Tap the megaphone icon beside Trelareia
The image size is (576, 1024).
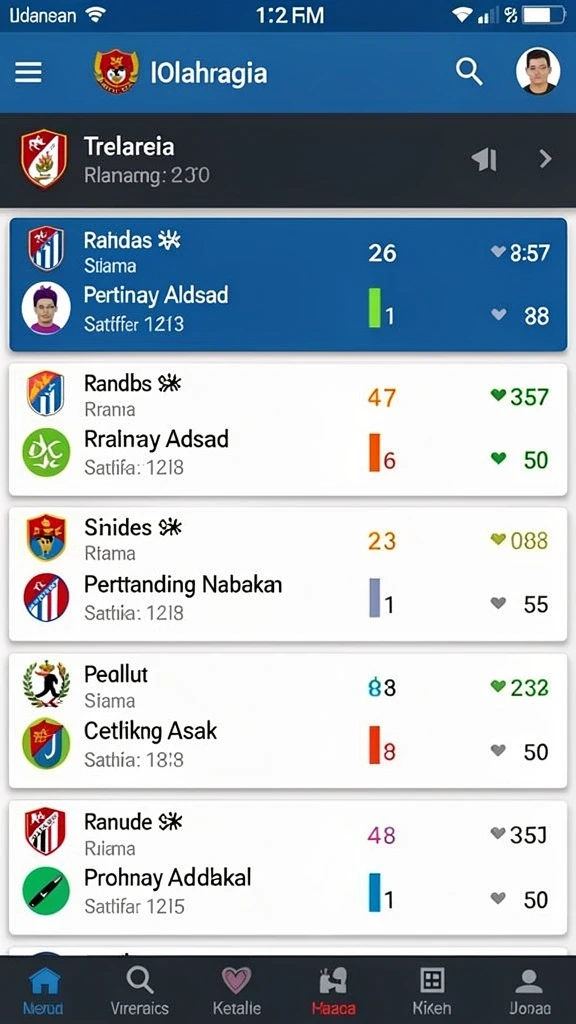click(485, 159)
